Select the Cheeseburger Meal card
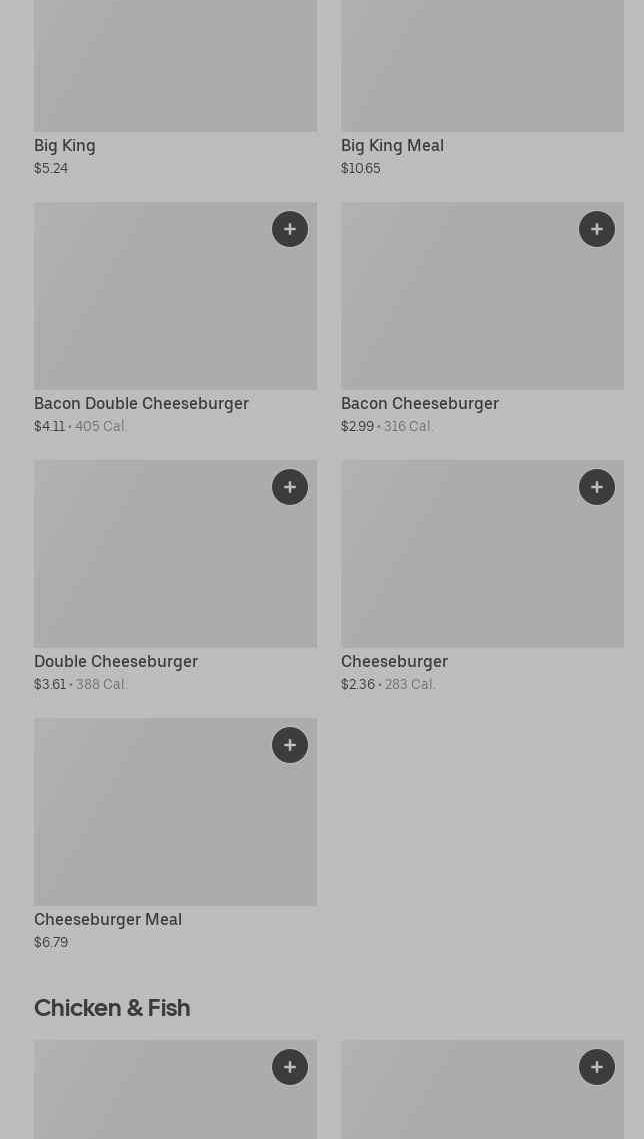Viewport: 644px width, 1139px height. coord(176,834)
